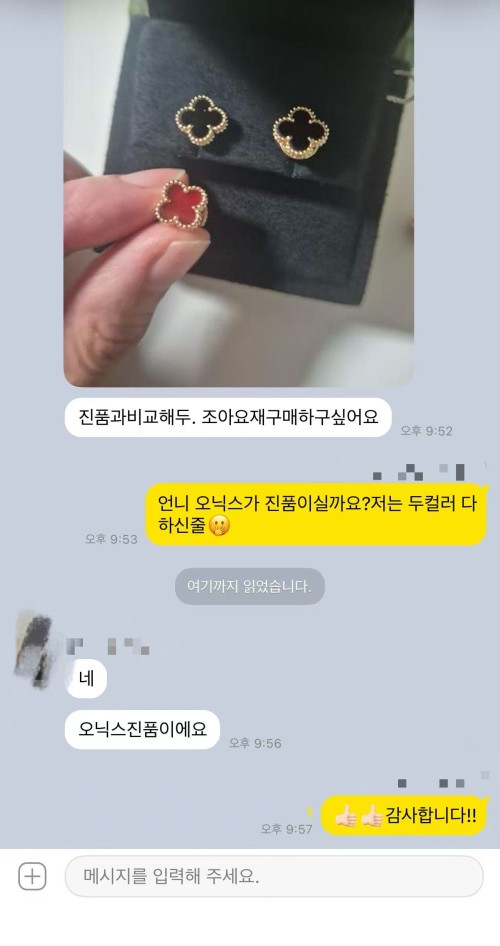Open the sender's blurred profile picture
The width and height of the screenshot is (500, 946).
coord(34,650)
